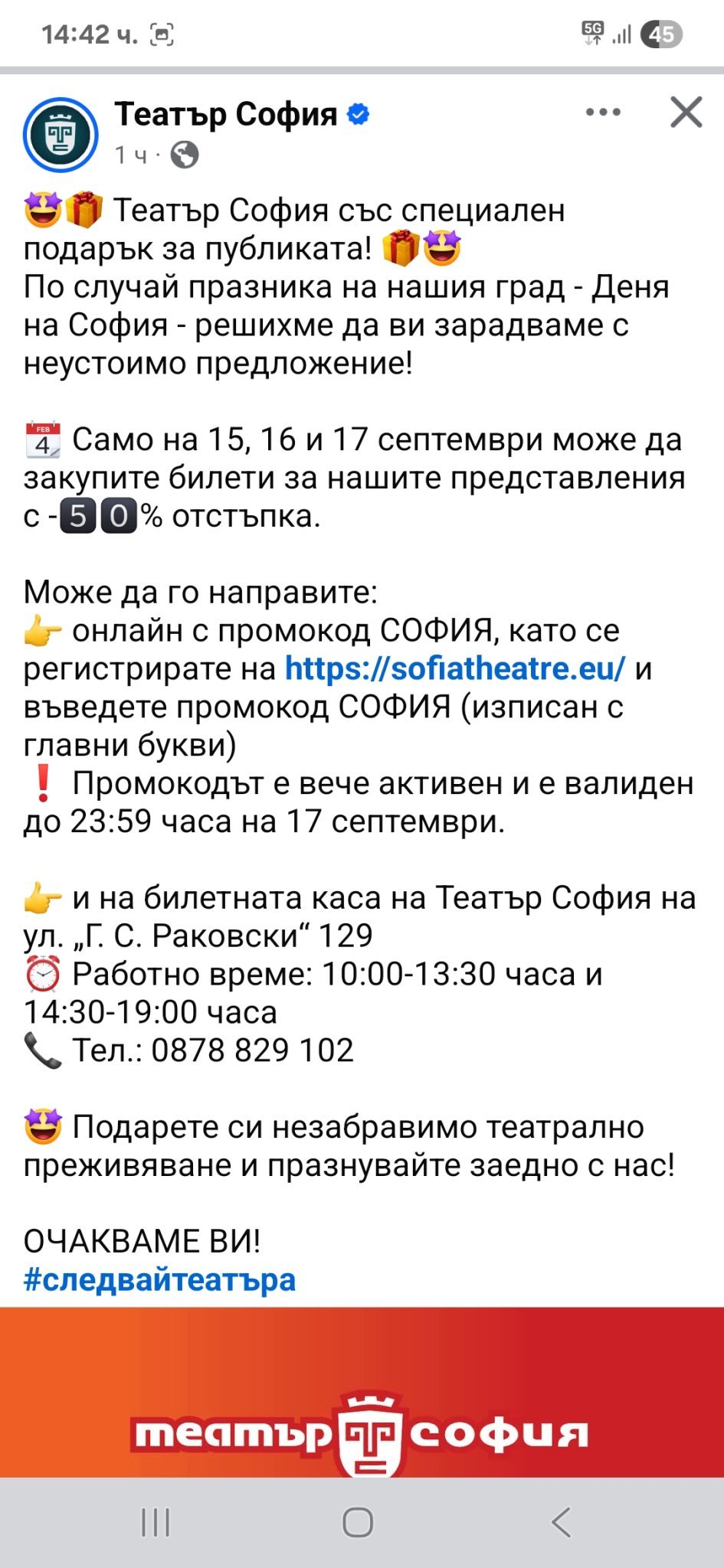Open the post's three-dot options menu
Viewport: 724px width, 1568px height.
603,113
